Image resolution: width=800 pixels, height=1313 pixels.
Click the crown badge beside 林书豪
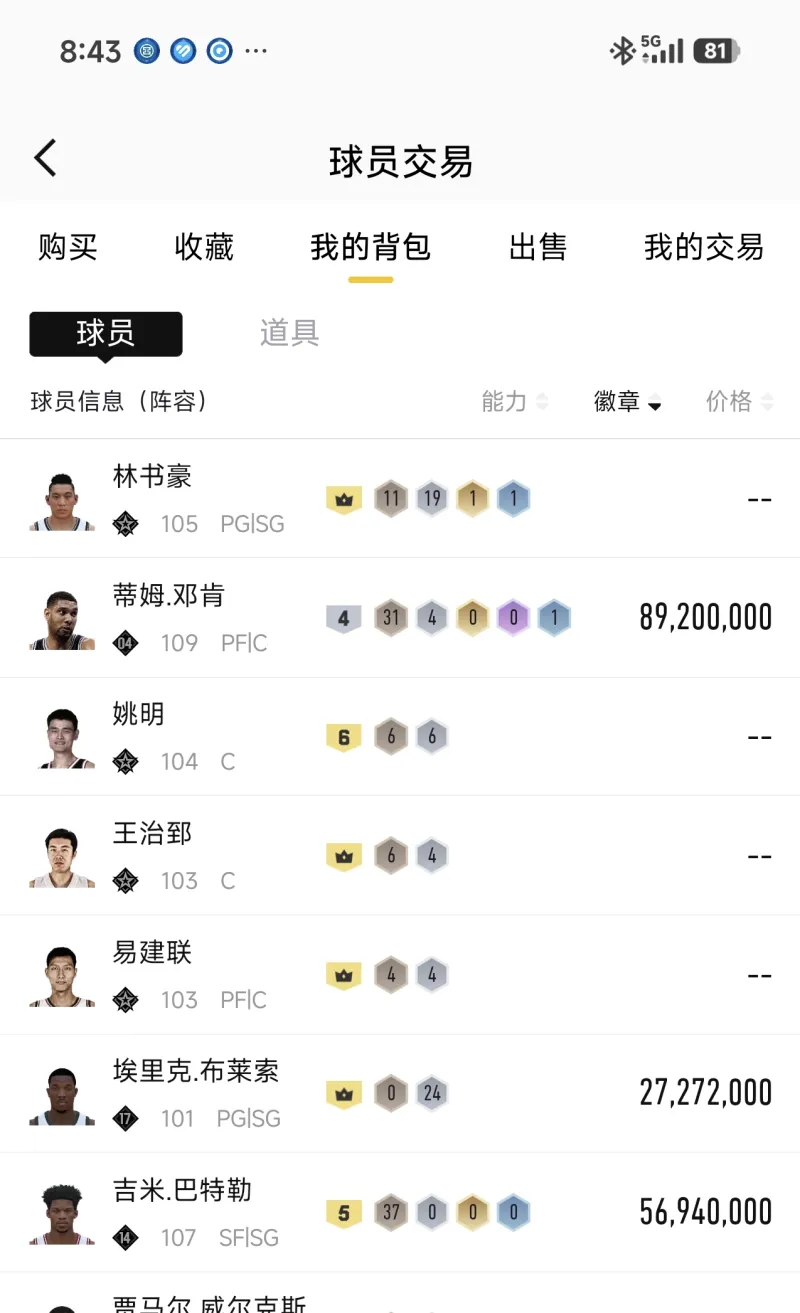(344, 497)
